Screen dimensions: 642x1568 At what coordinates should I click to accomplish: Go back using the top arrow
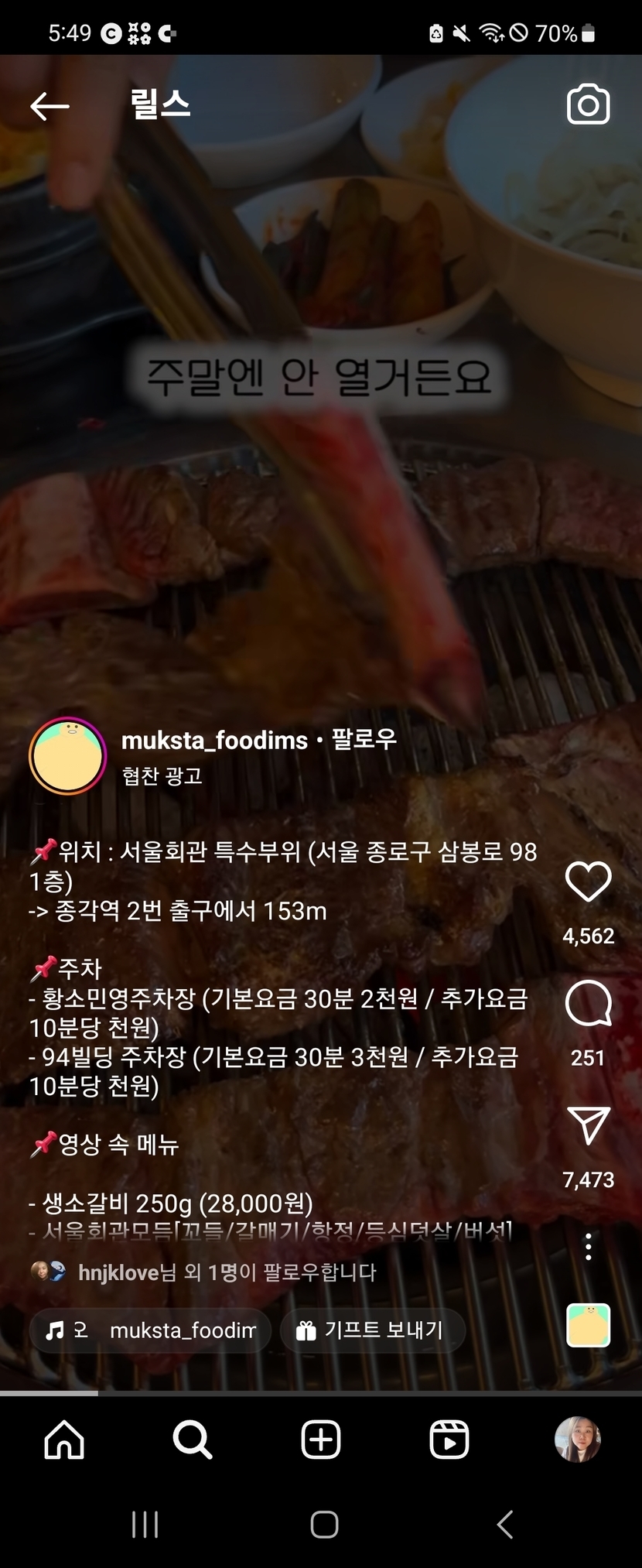50,106
